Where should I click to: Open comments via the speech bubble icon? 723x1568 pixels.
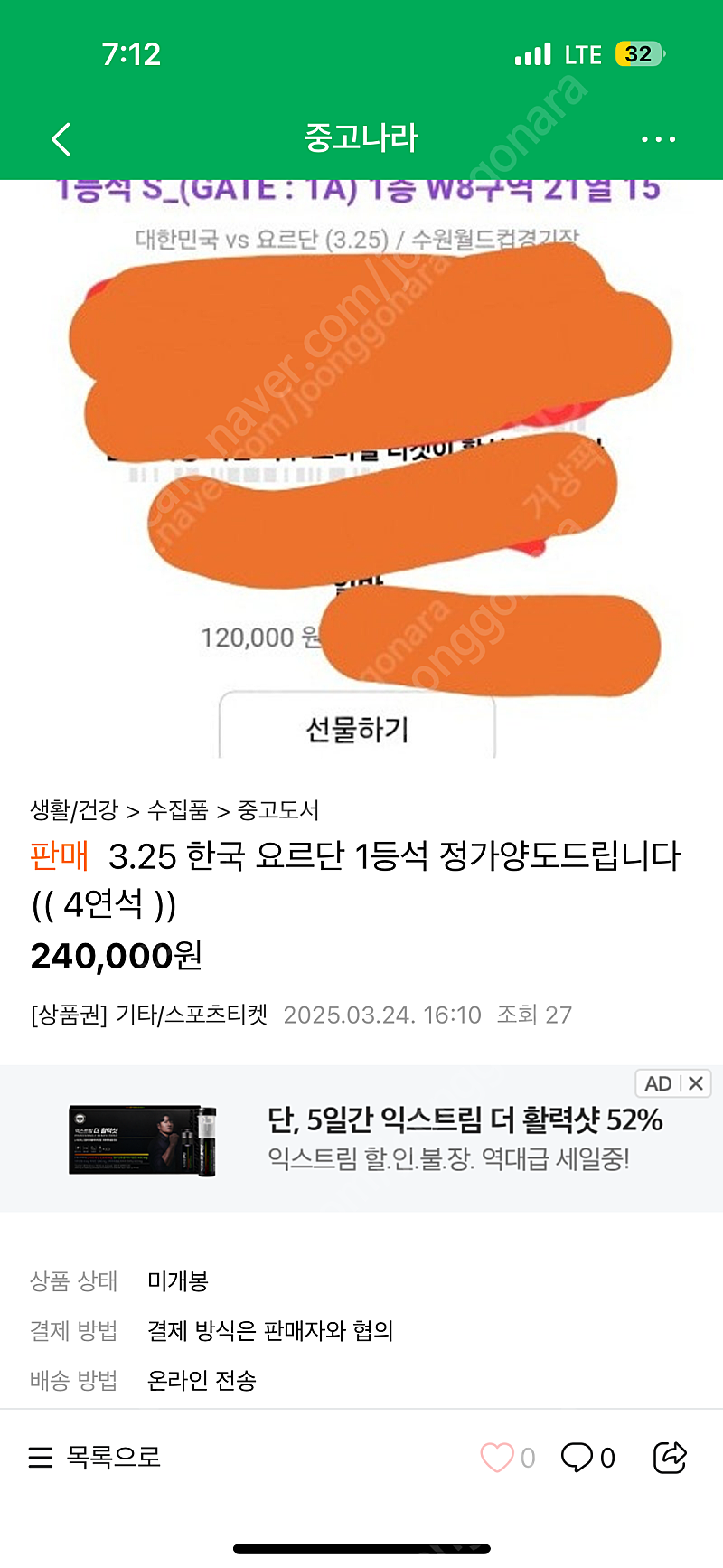(577, 1457)
